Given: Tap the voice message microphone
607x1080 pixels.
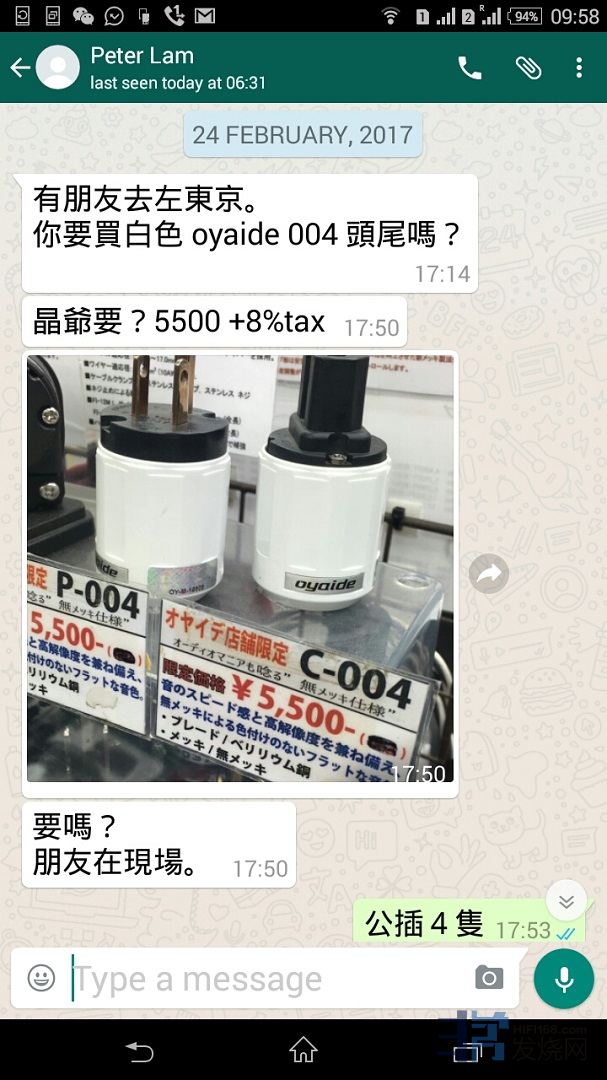Looking at the screenshot, I should (x=564, y=978).
